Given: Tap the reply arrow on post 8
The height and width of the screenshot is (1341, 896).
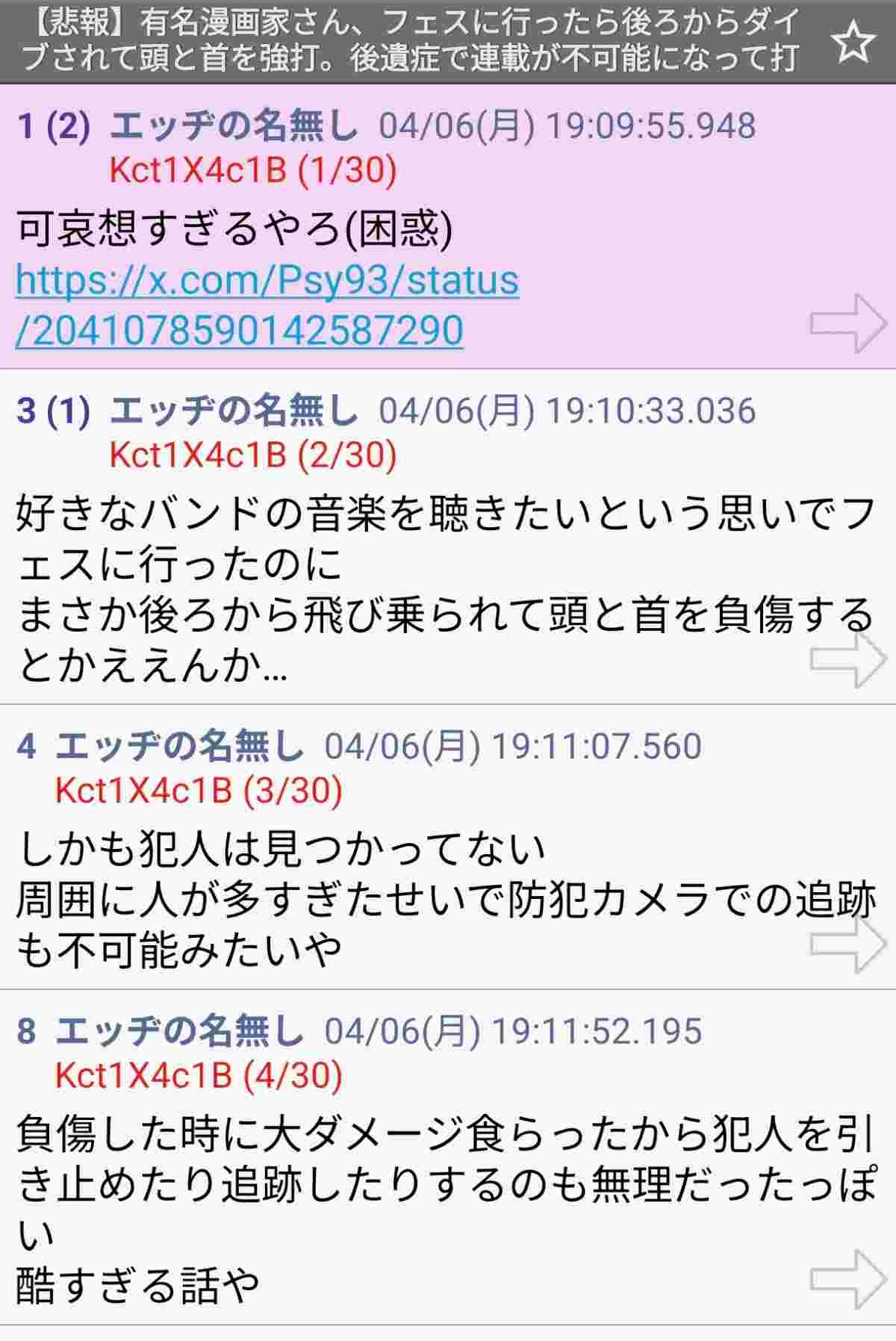Looking at the screenshot, I should pyautogui.click(x=847, y=1279).
